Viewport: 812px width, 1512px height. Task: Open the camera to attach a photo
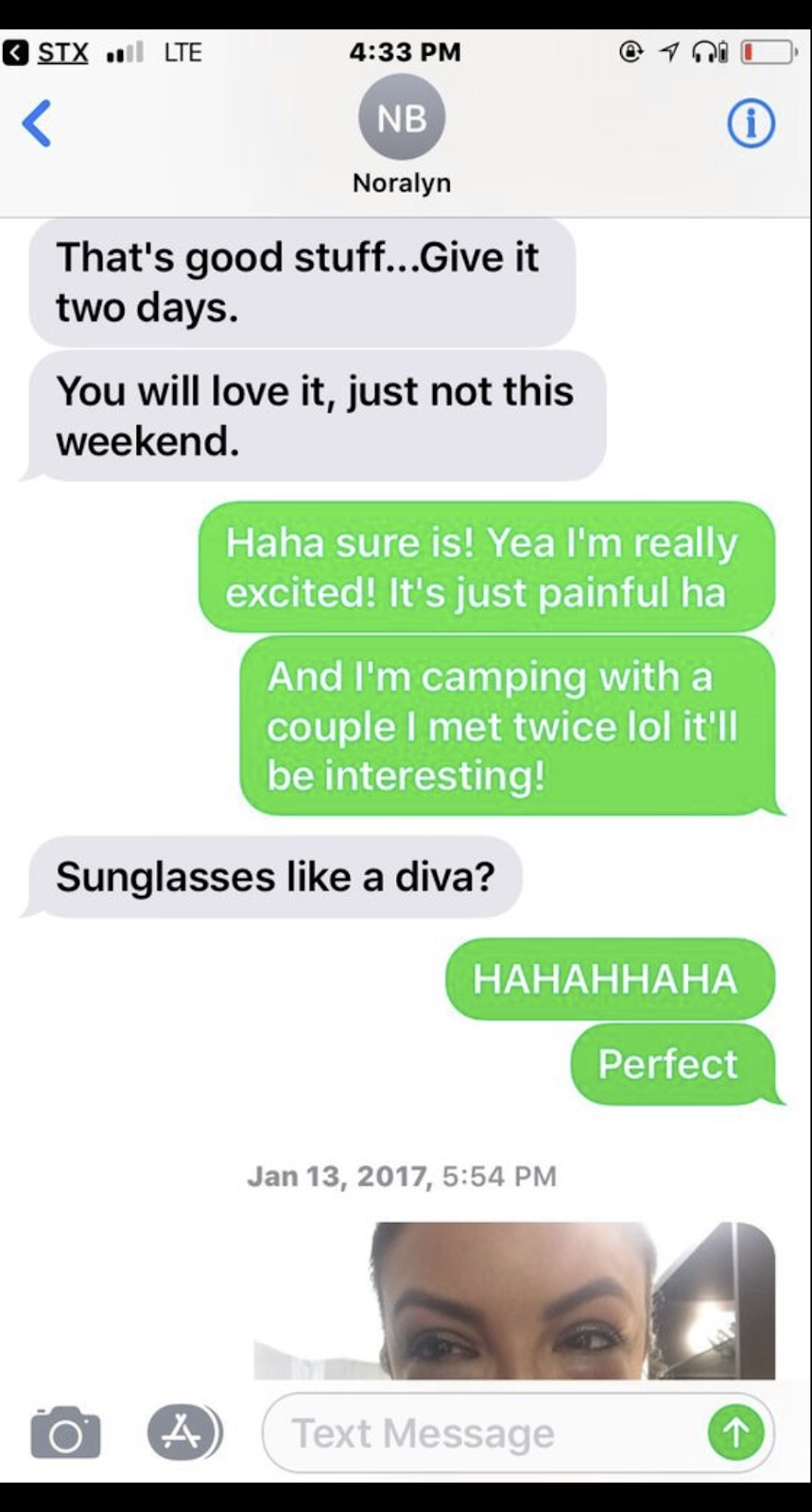65,1433
